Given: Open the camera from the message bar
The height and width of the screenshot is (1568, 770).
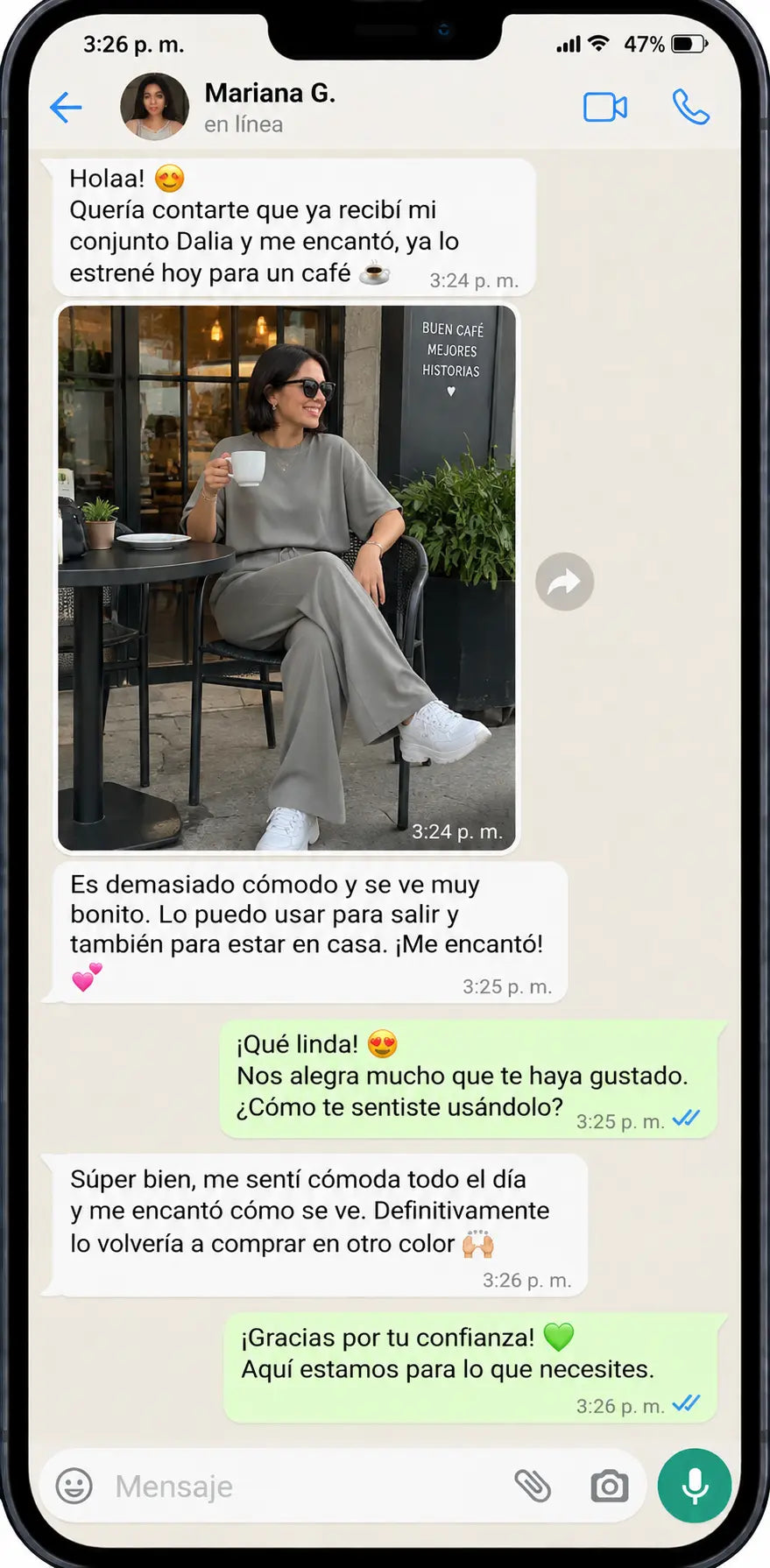Looking at the screenshot, I should tap(610, 1486).
